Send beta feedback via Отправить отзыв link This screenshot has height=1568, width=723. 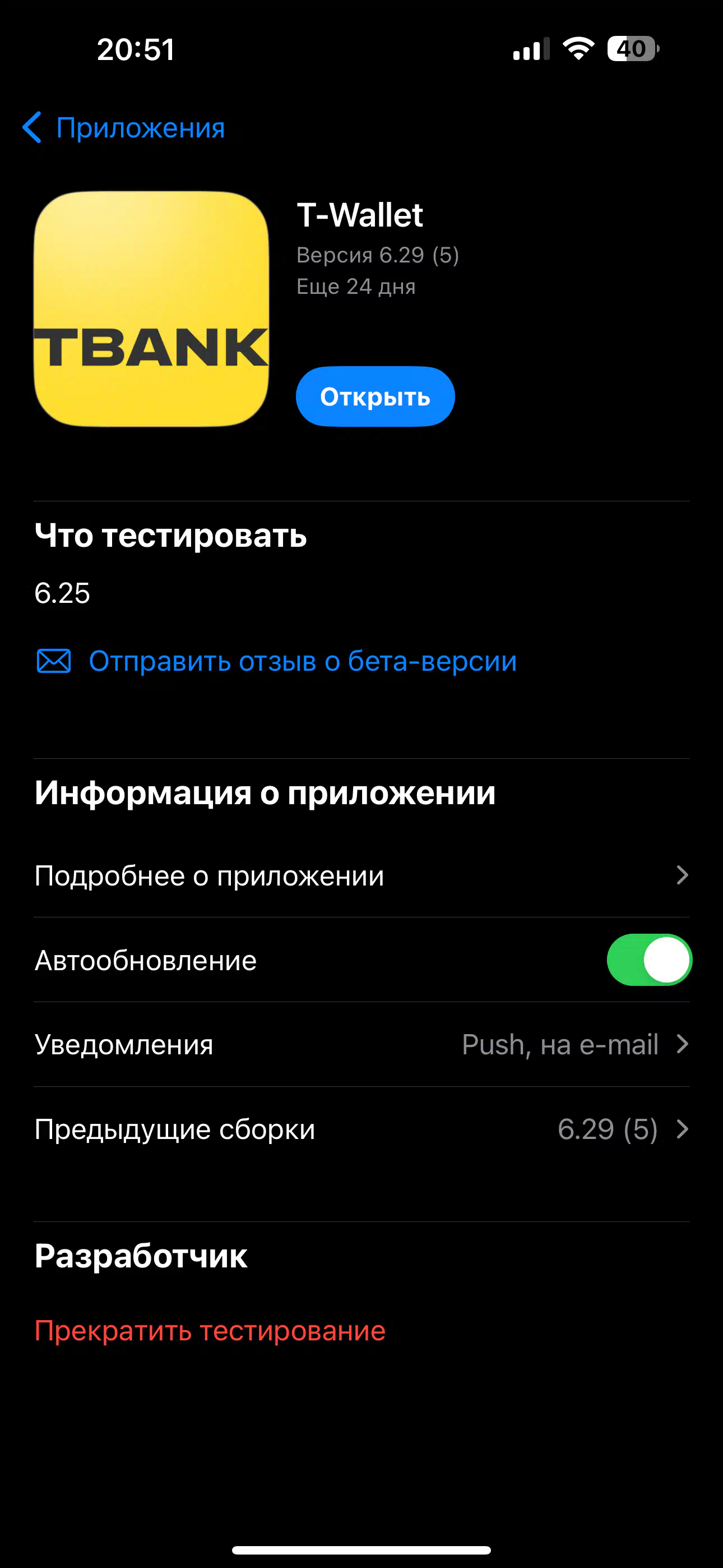[x=276, y=661]
